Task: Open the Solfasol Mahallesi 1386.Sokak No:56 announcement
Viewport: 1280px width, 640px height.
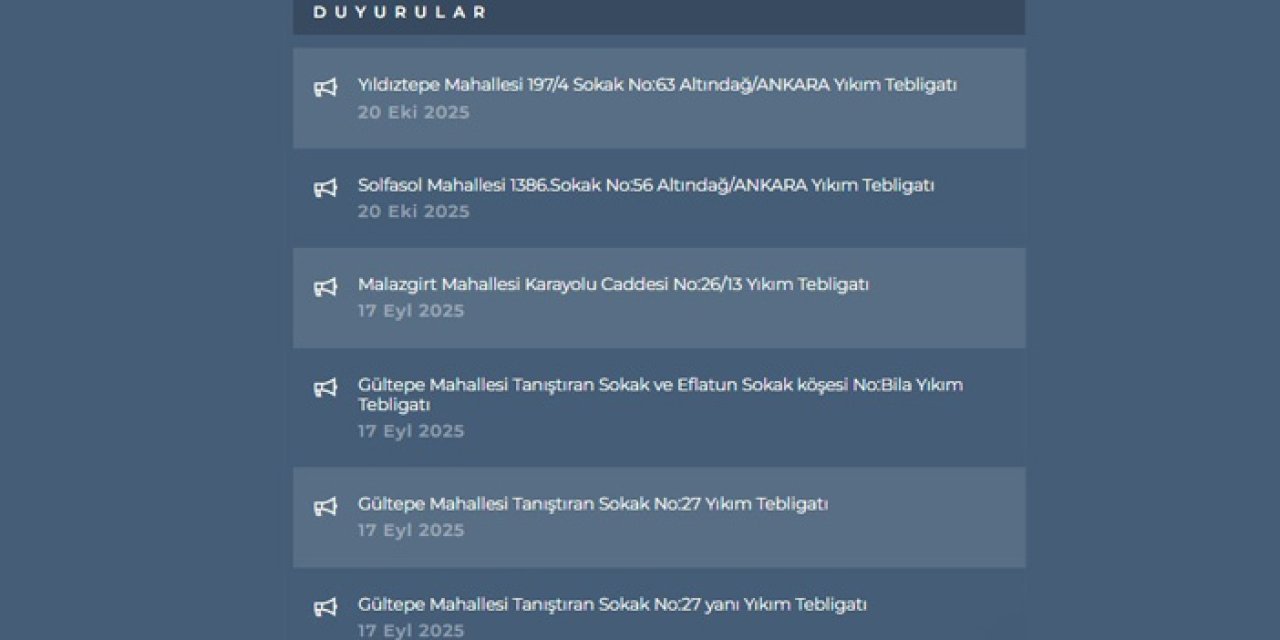Action: (x=645, y=185)
